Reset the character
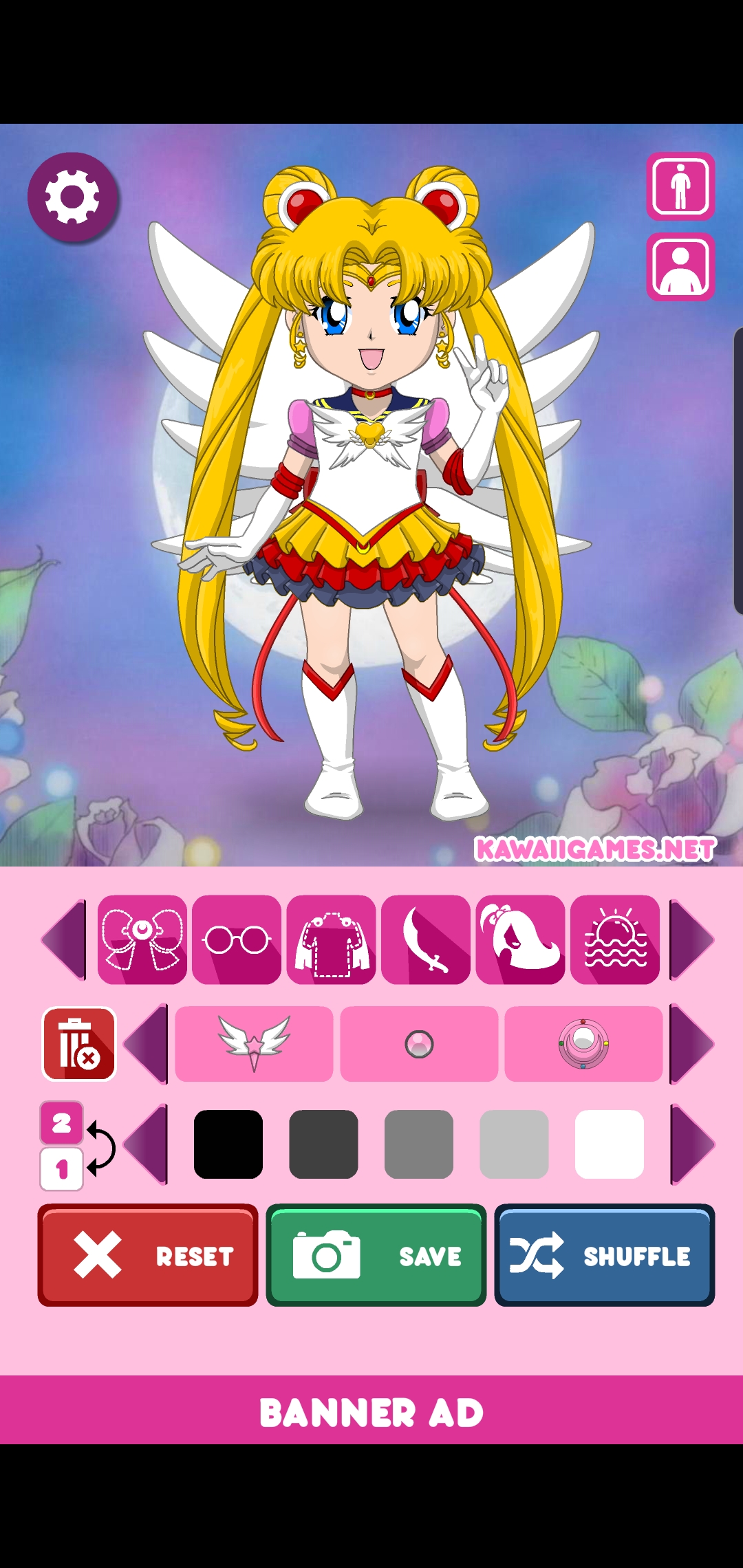The height and width of the screenshot is (1568, 743). click(x=148, y=1255)
